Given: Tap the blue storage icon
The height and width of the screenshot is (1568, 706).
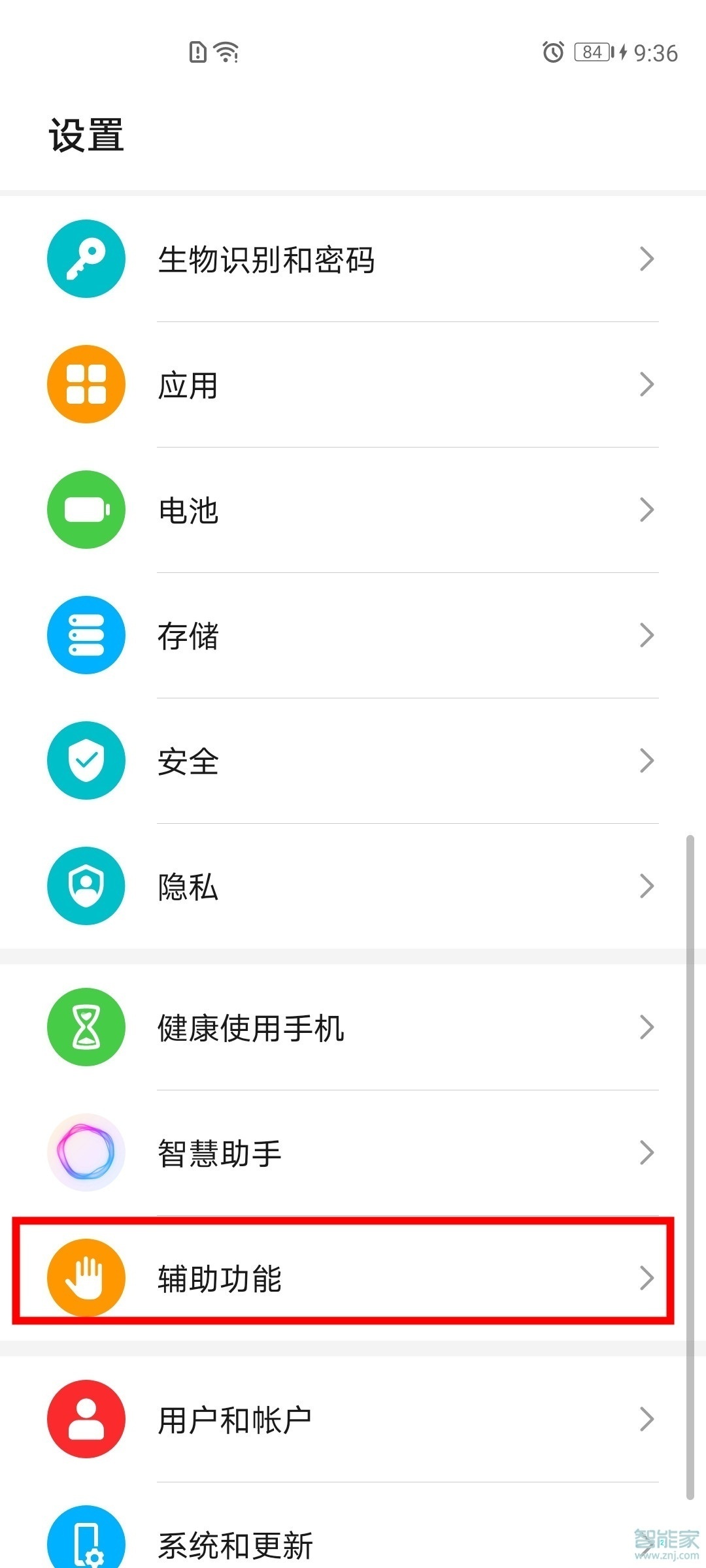Looking at the screenshot, I should click(x=86, y=636).
